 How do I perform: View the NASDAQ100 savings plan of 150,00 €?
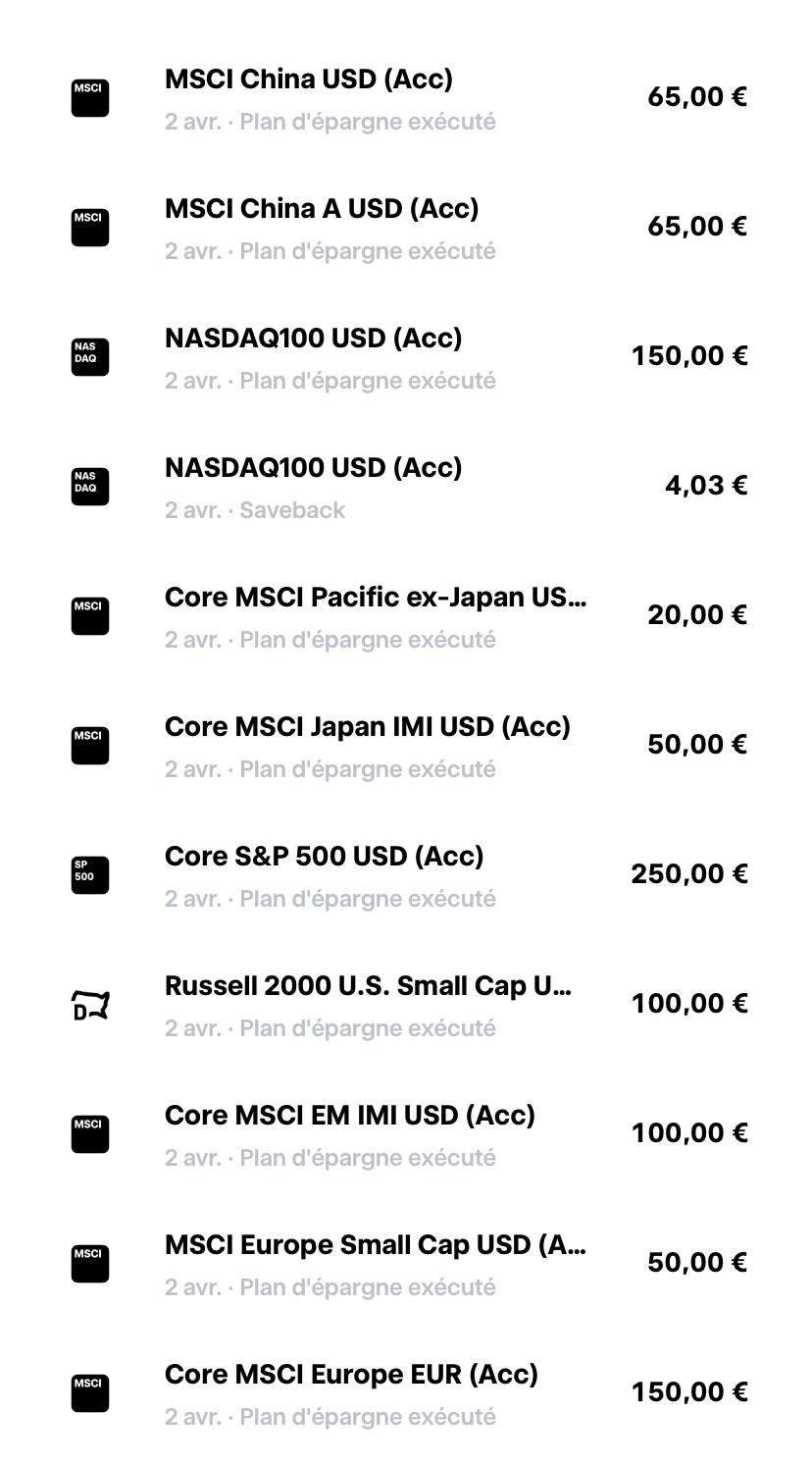coord(406,357)
